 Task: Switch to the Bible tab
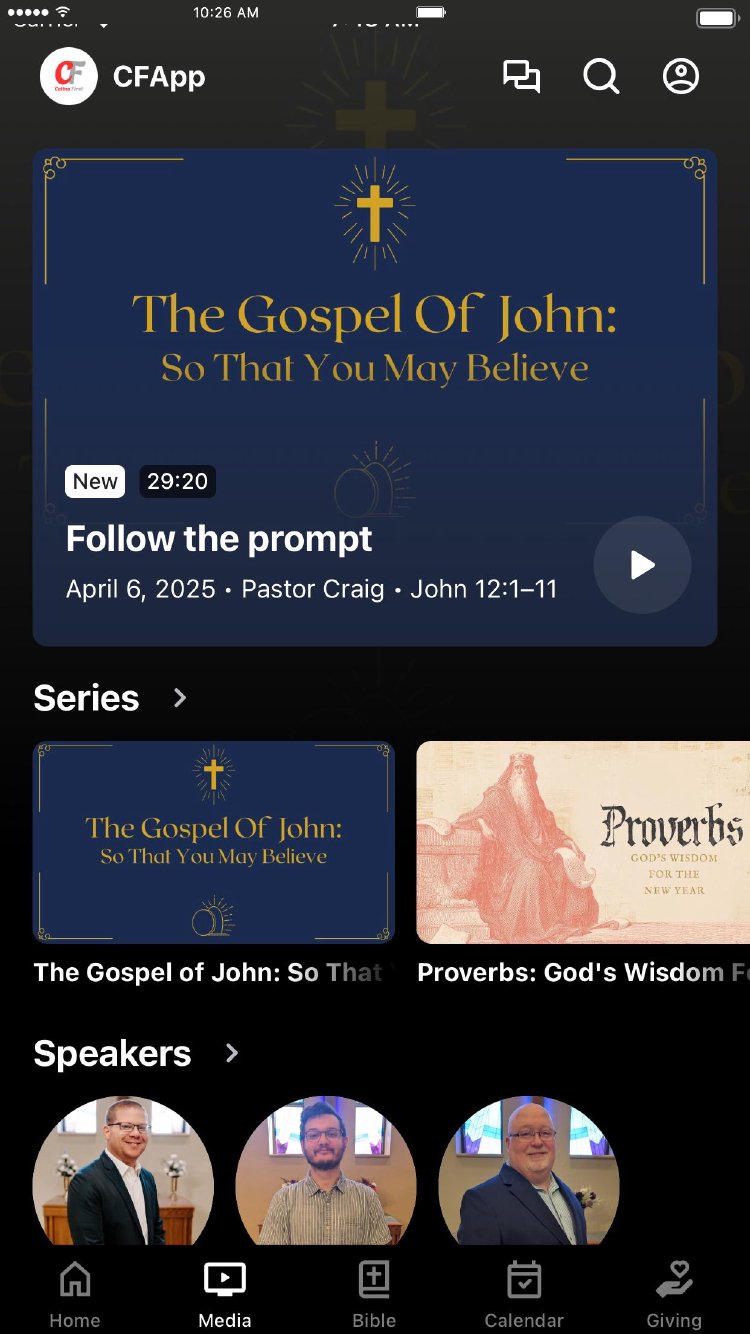click(x=374, y=1294)
